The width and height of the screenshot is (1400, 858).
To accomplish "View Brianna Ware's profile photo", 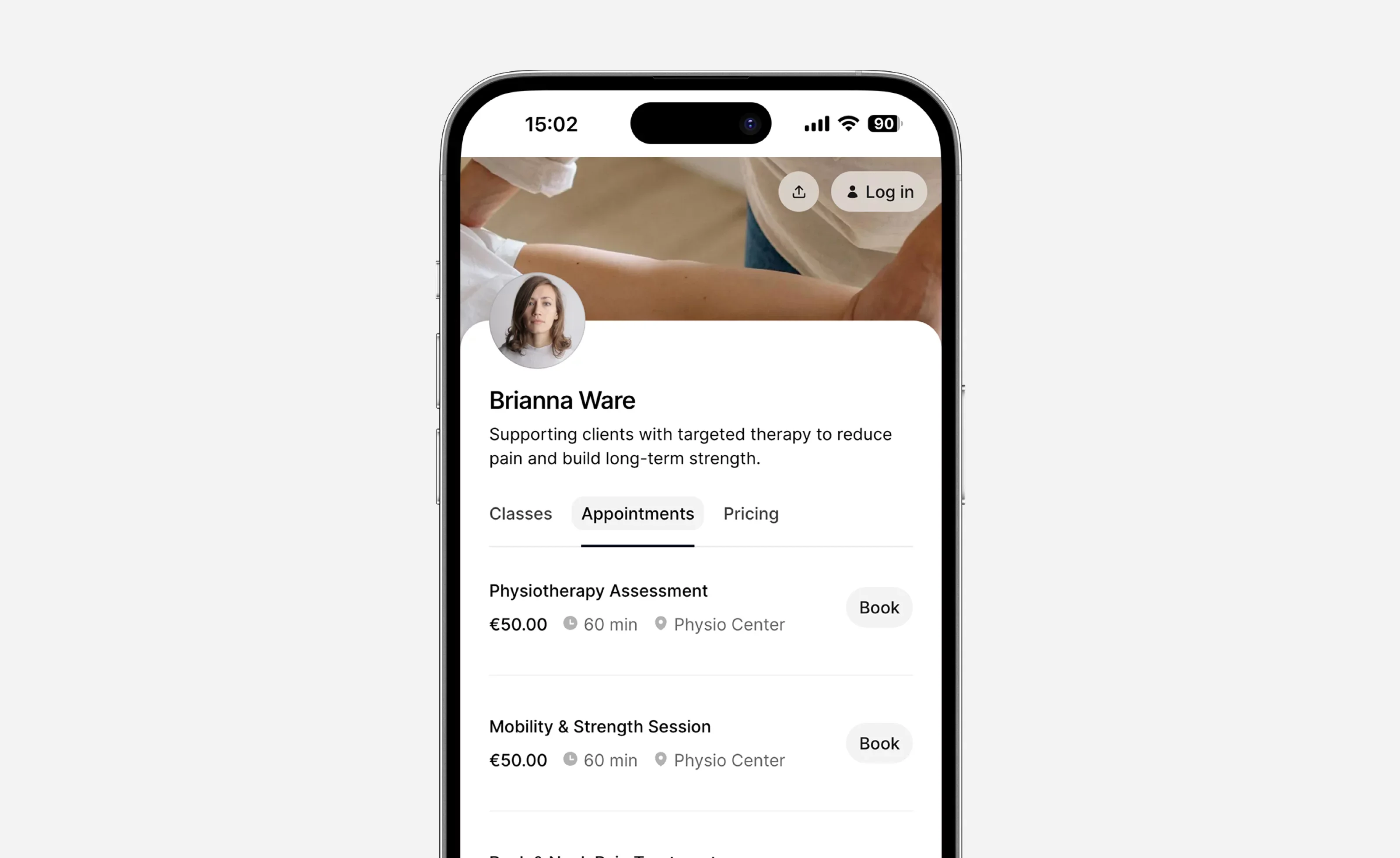I will [536, 321].
